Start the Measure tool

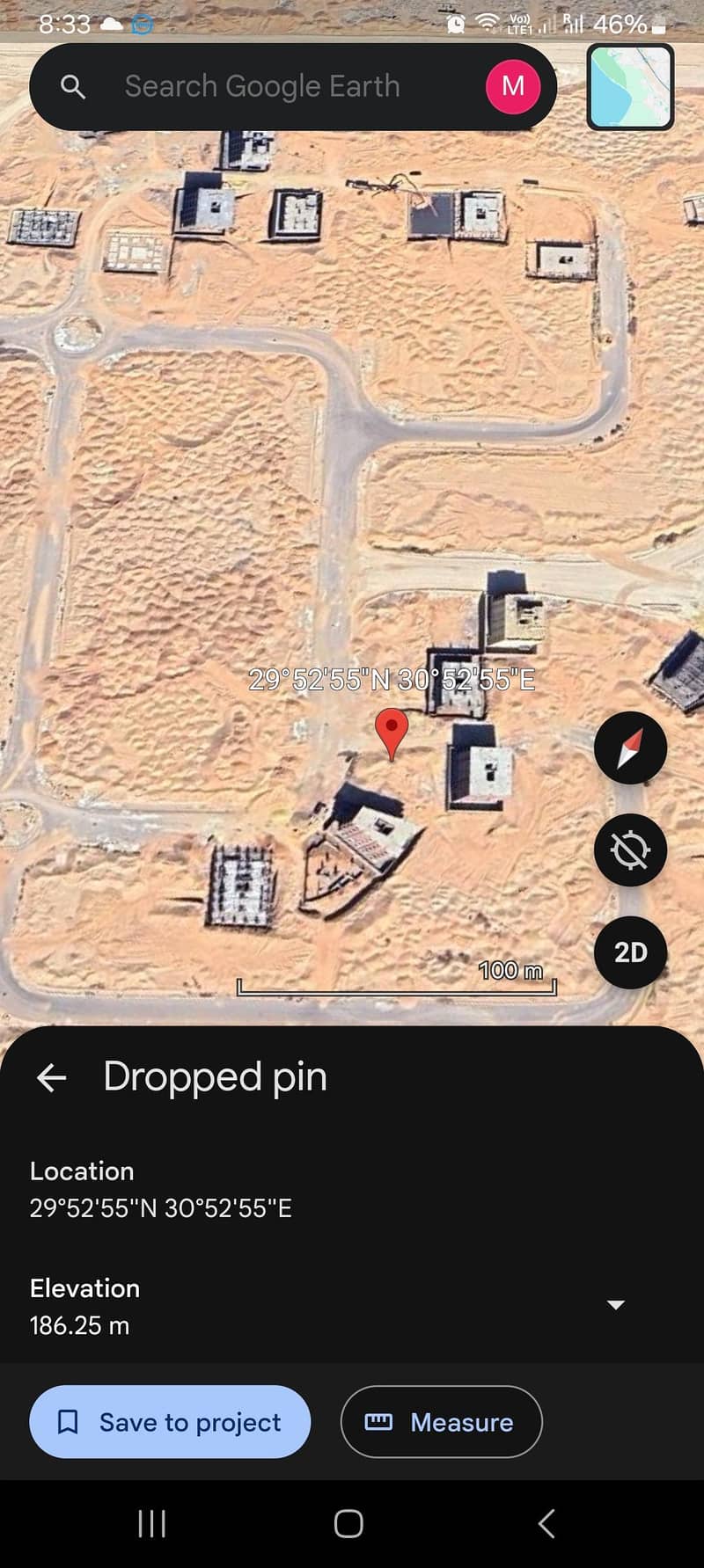(x=441, y=1422)
